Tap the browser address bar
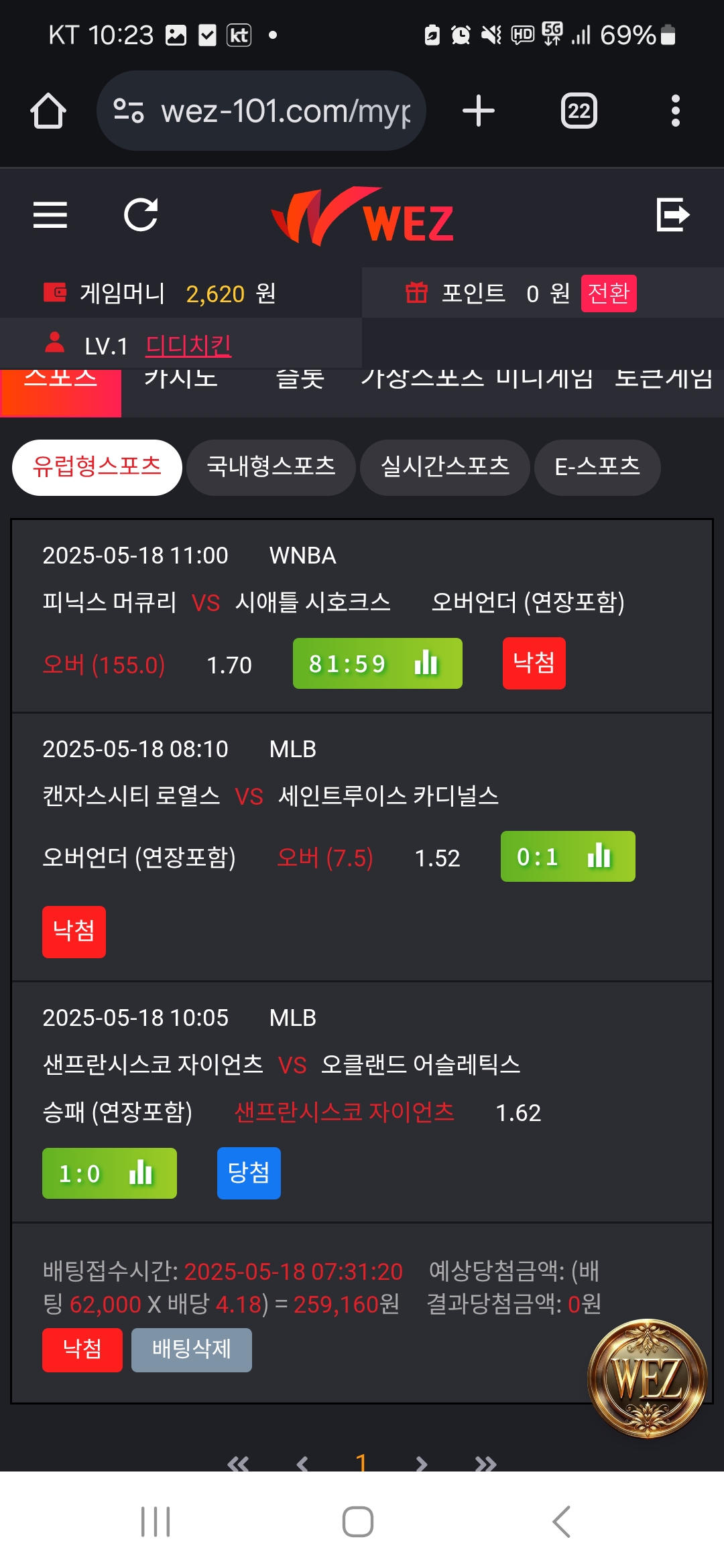 coord(261,111)
